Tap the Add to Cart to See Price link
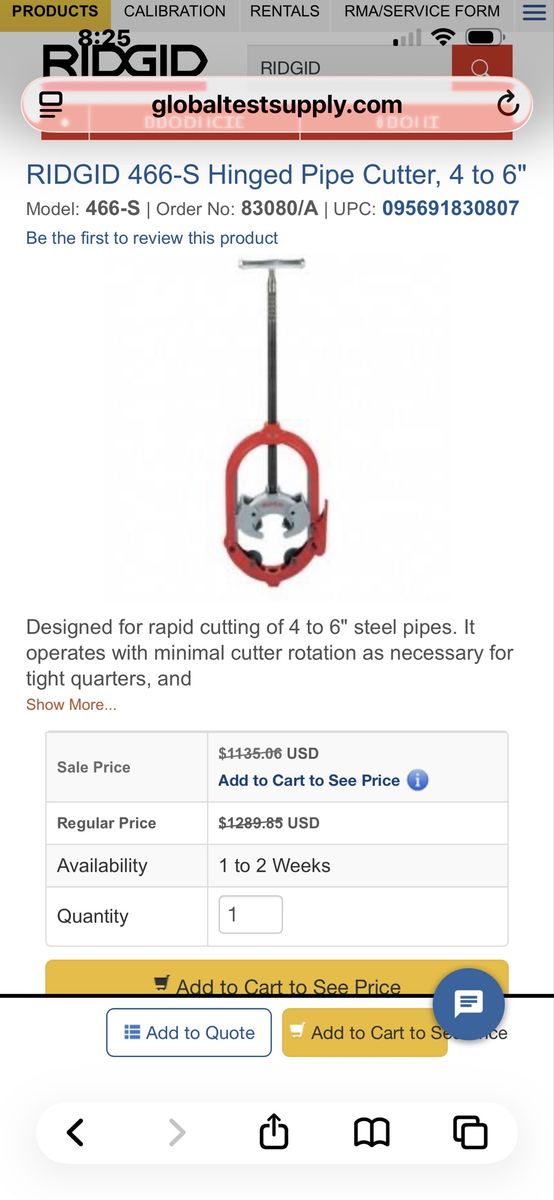 tap(309, 780)
